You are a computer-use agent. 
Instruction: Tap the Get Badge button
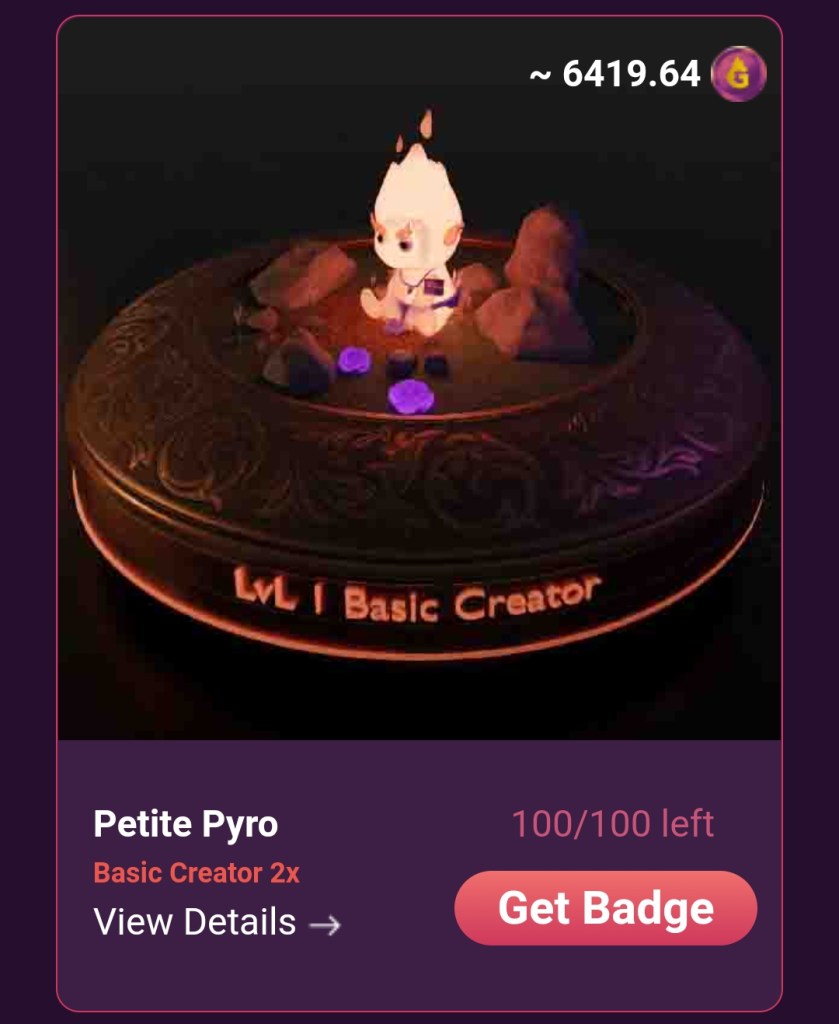click(605, 908)
